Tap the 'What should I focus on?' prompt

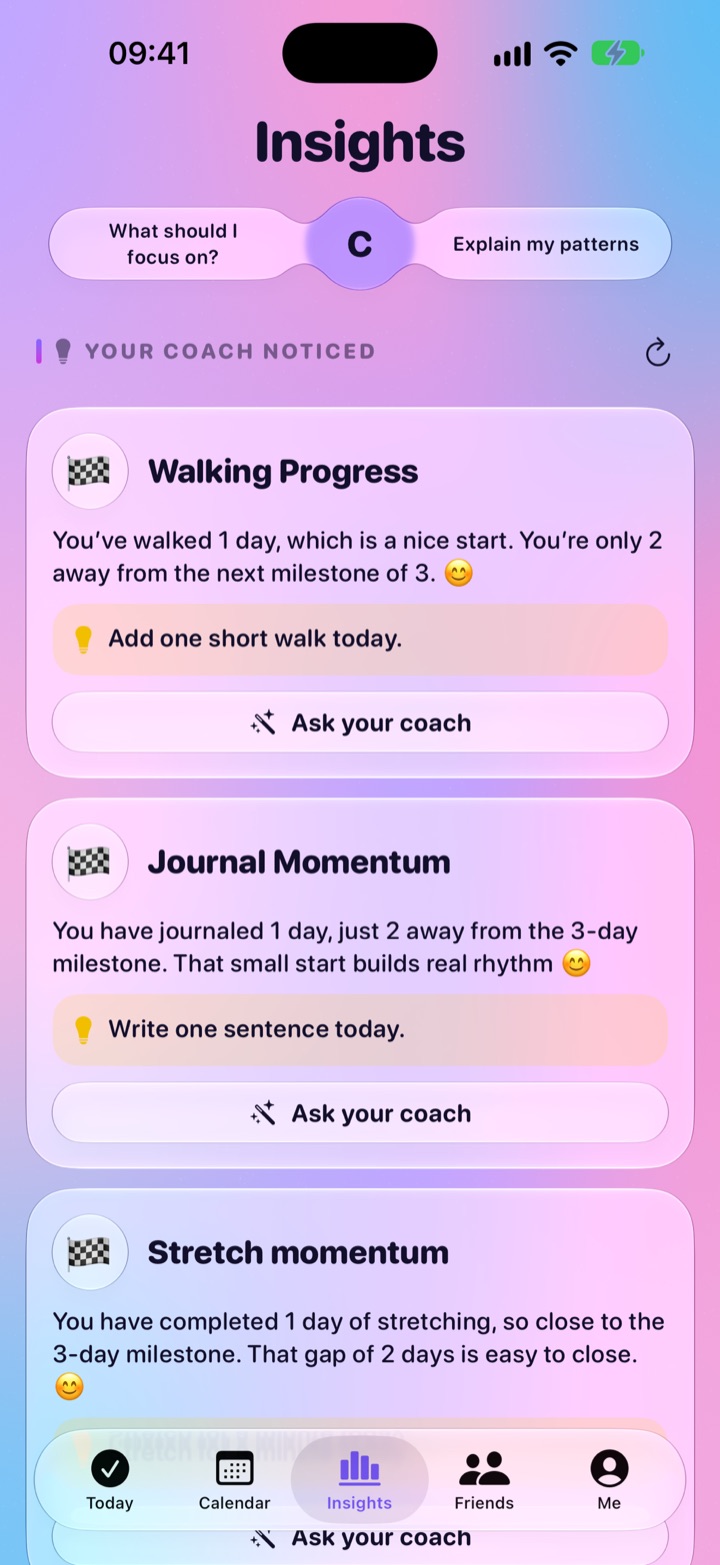click(174, 244)
